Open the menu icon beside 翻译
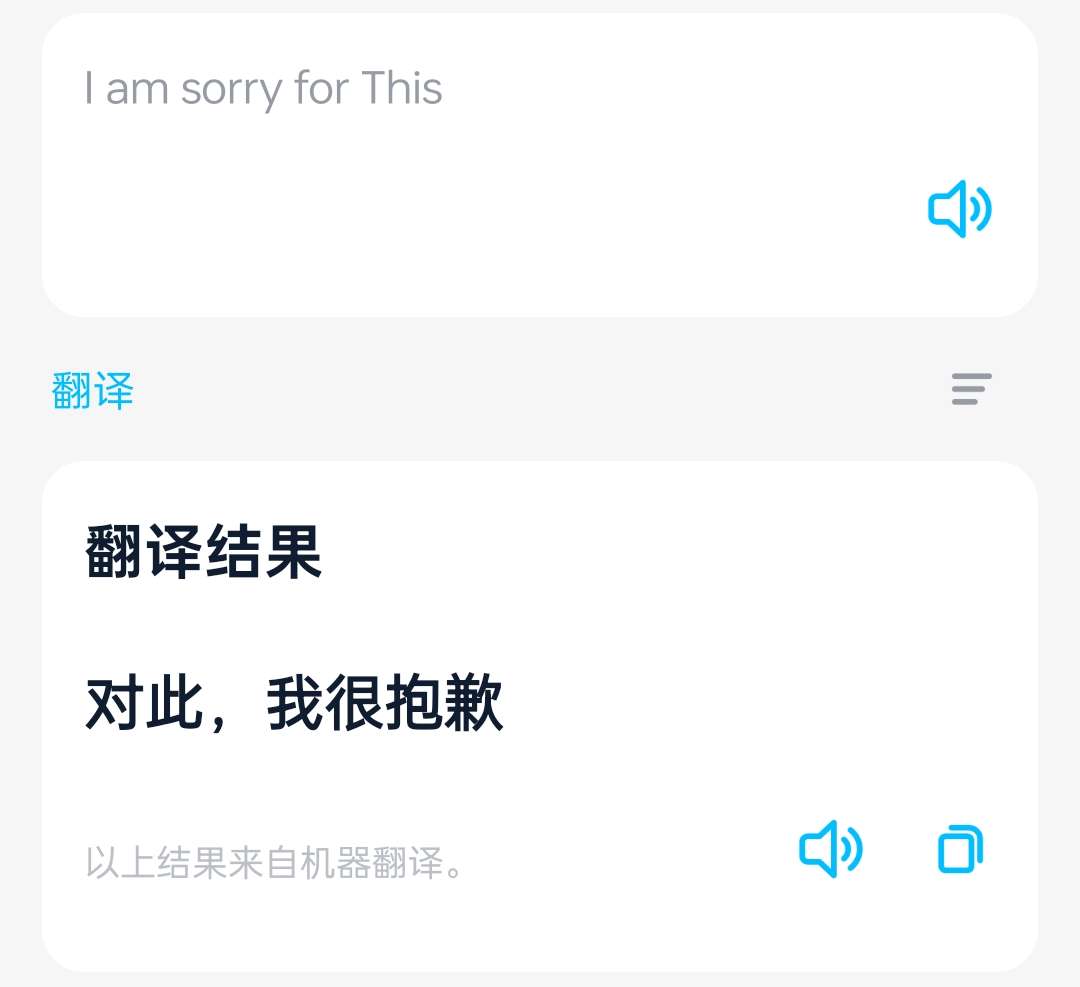Image resolution: width=1080 pixels, height=987 pixels. point(971,389)
